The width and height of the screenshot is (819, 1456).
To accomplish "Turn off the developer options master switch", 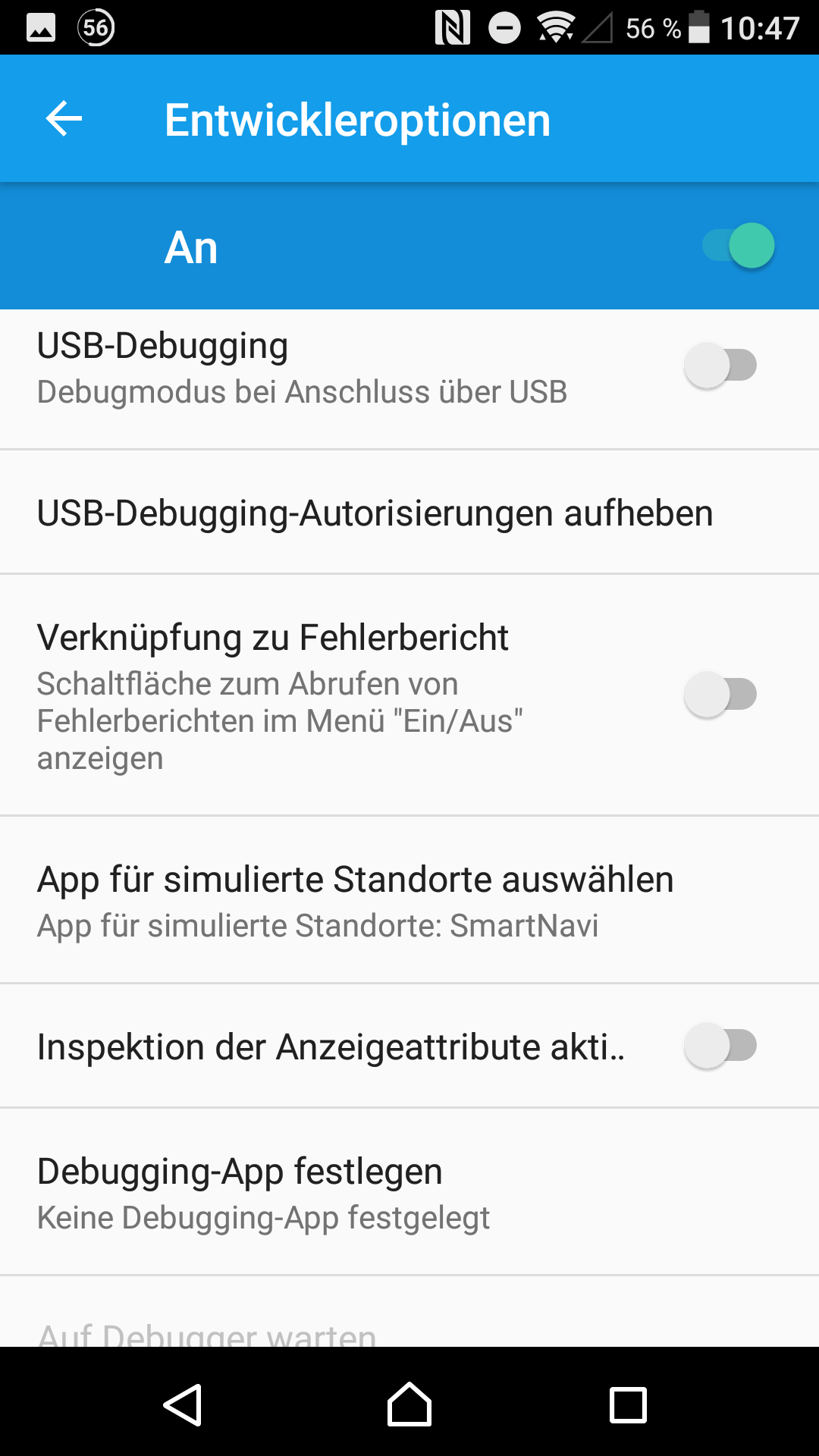I will point(739,246).
